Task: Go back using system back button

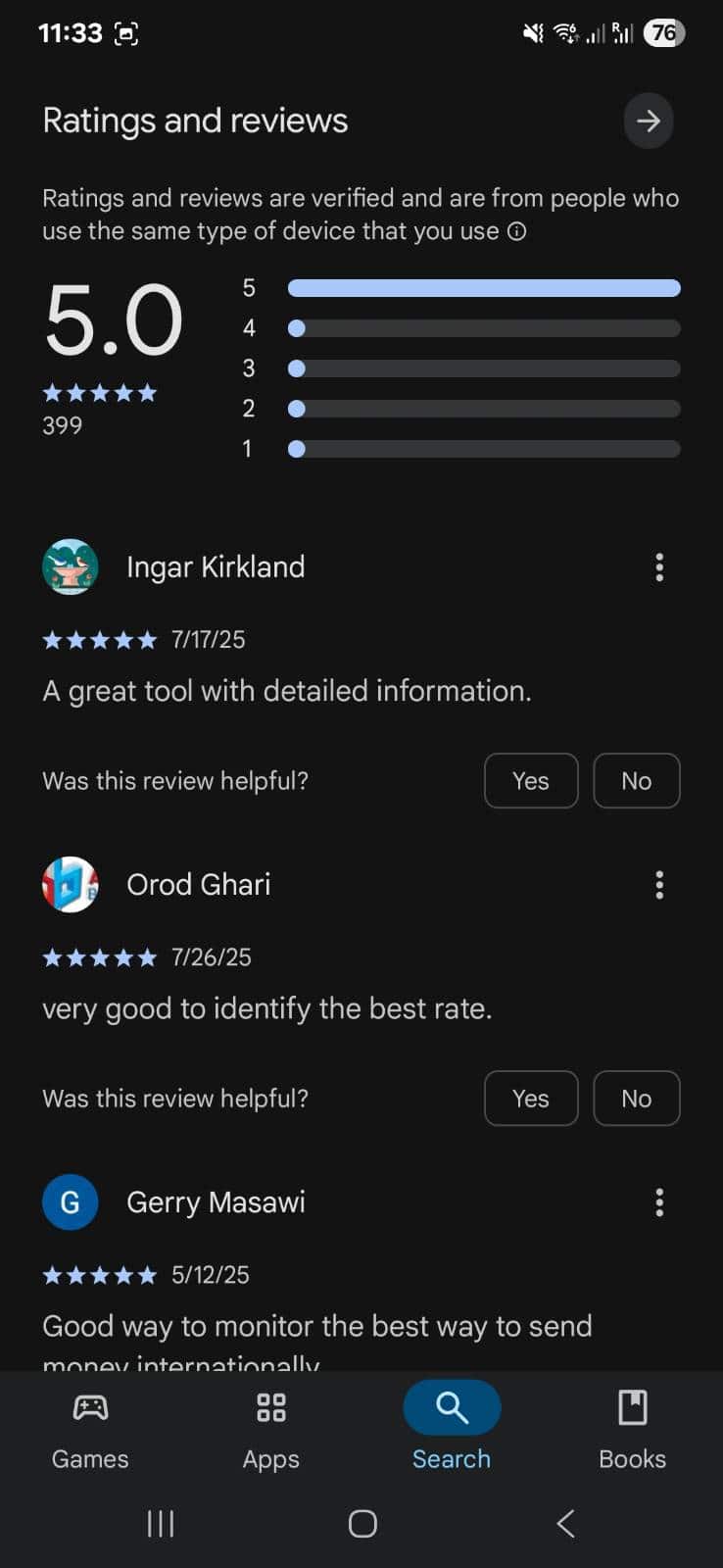Action: tap(565, 1523)
